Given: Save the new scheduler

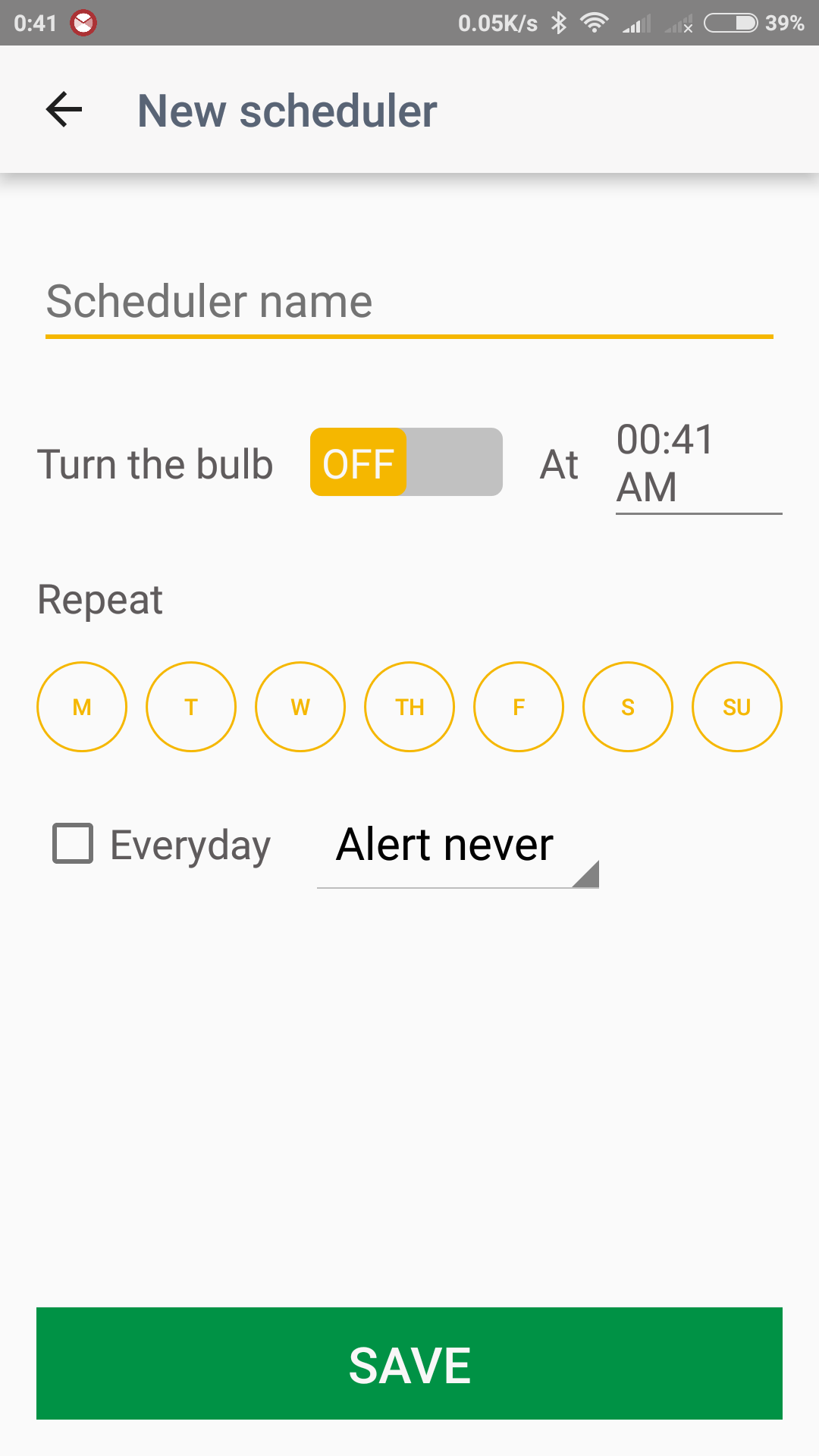Looking at the screenshot, I should pos(409,1363).
